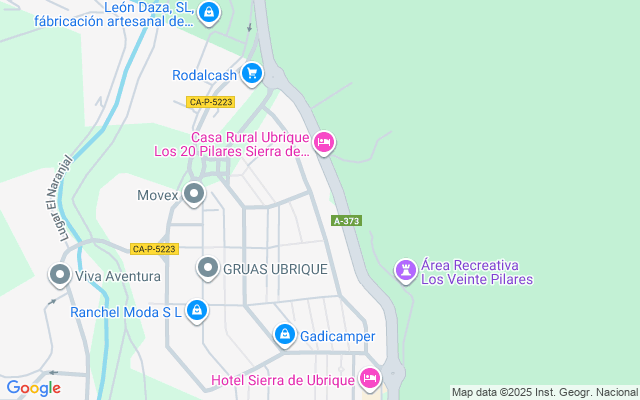640x400 pixels.
Task: Tap the Área Recreativa Los Veinte Pilares marker
Action: click(x=406, y=271)
